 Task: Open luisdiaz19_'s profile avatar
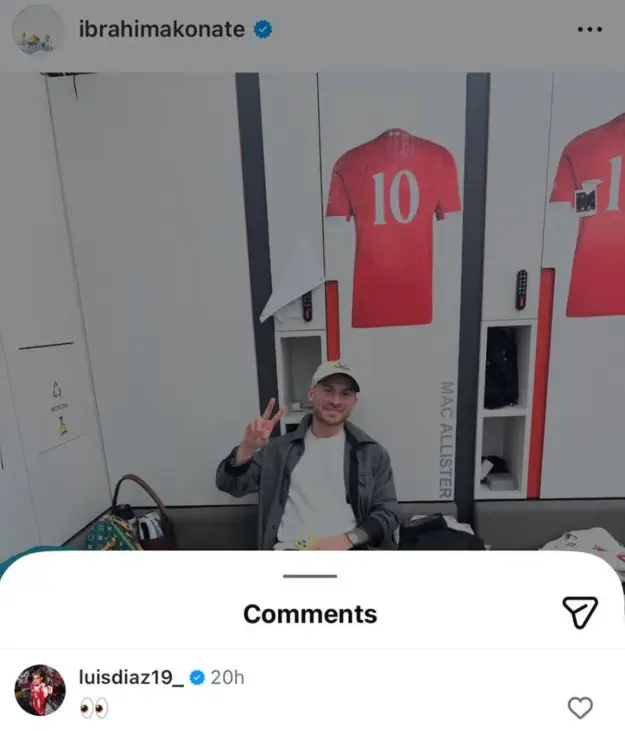click(x=40, y=690)
